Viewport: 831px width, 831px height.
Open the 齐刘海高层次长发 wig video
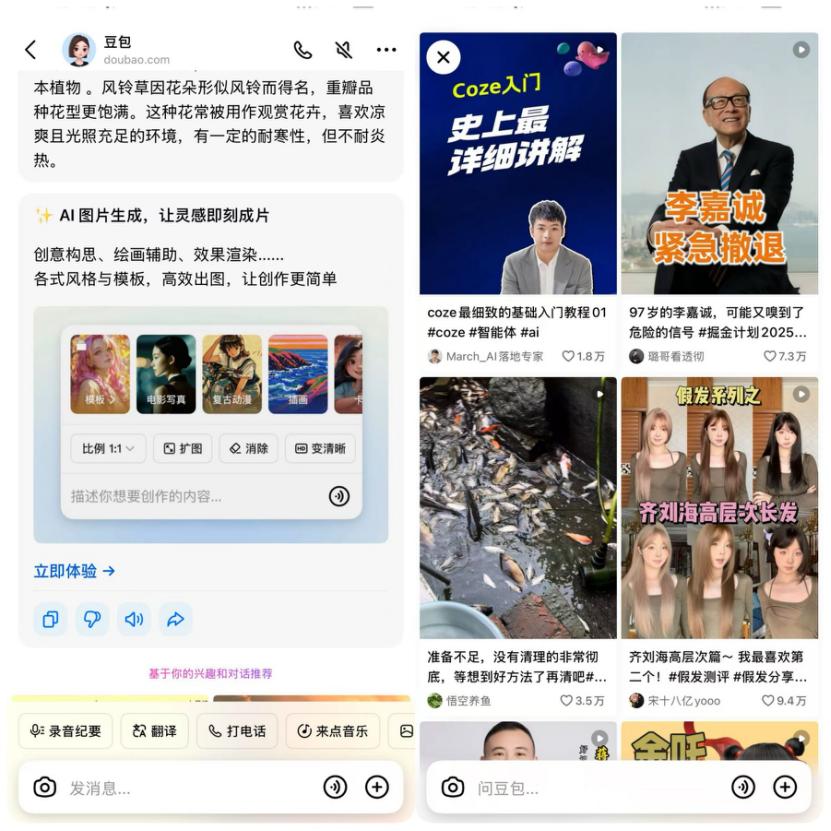[719, 508]
